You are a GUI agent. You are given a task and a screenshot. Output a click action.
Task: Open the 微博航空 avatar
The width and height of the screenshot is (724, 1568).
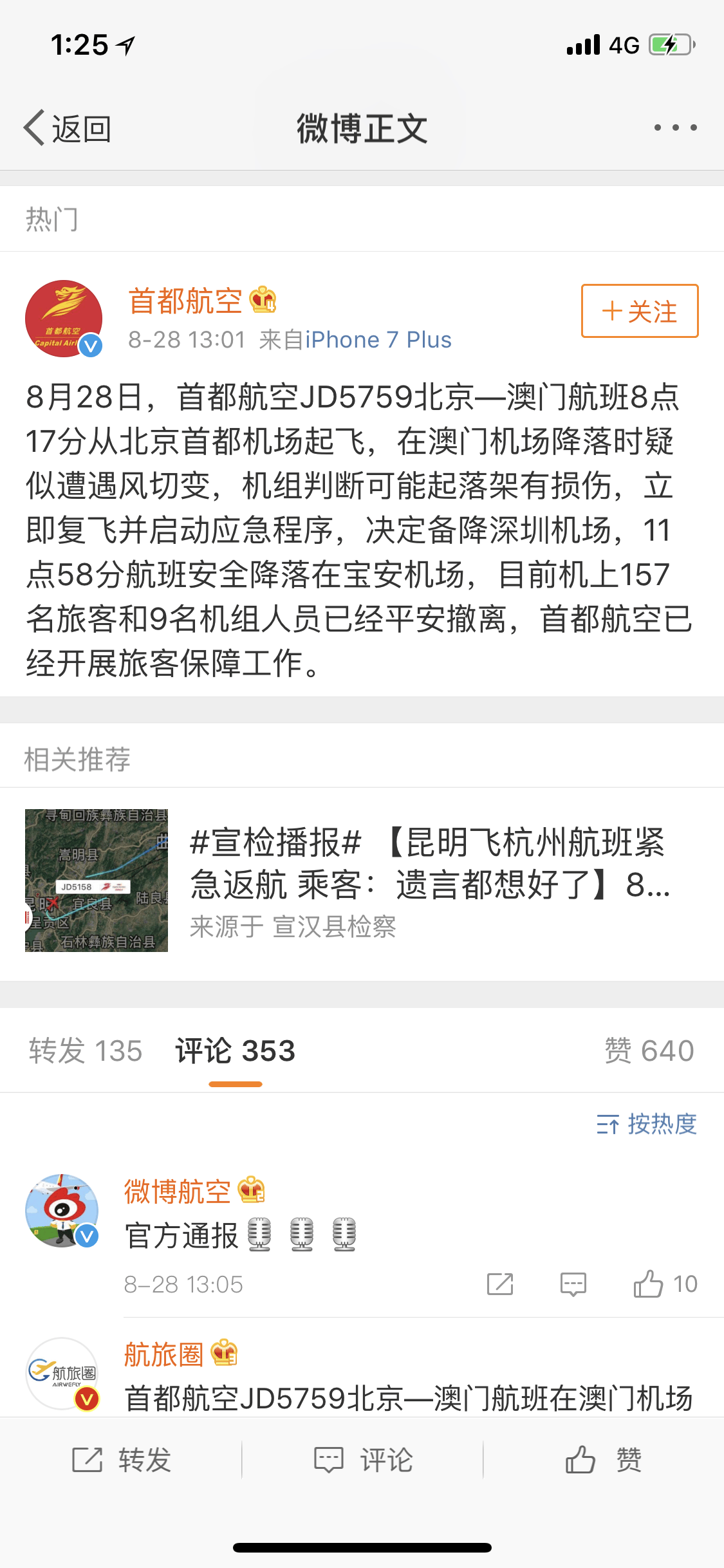tap(62, 1210)
